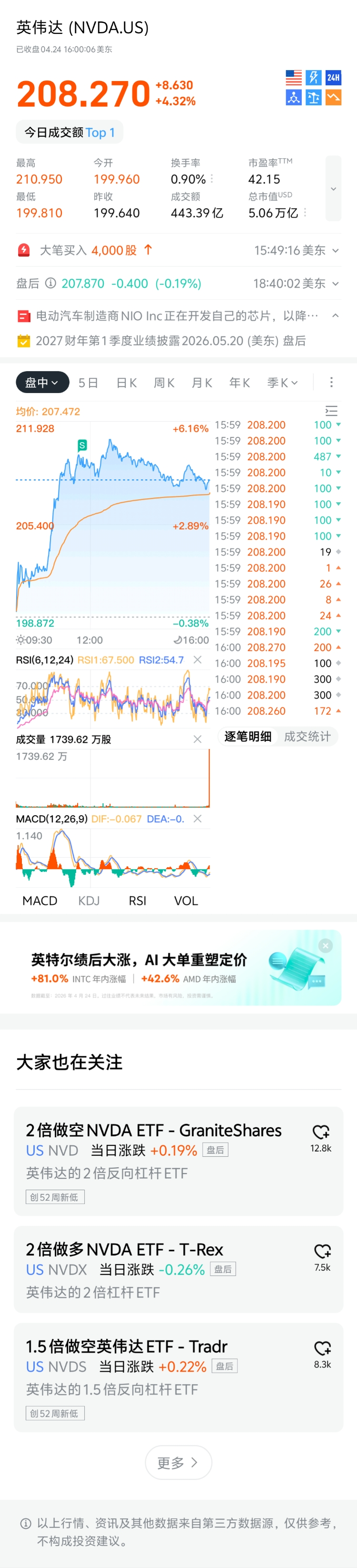The width and height of the screenshot is (357, 1568).
Task: Select the 月K chart tab
Action: tap(202, 382)
